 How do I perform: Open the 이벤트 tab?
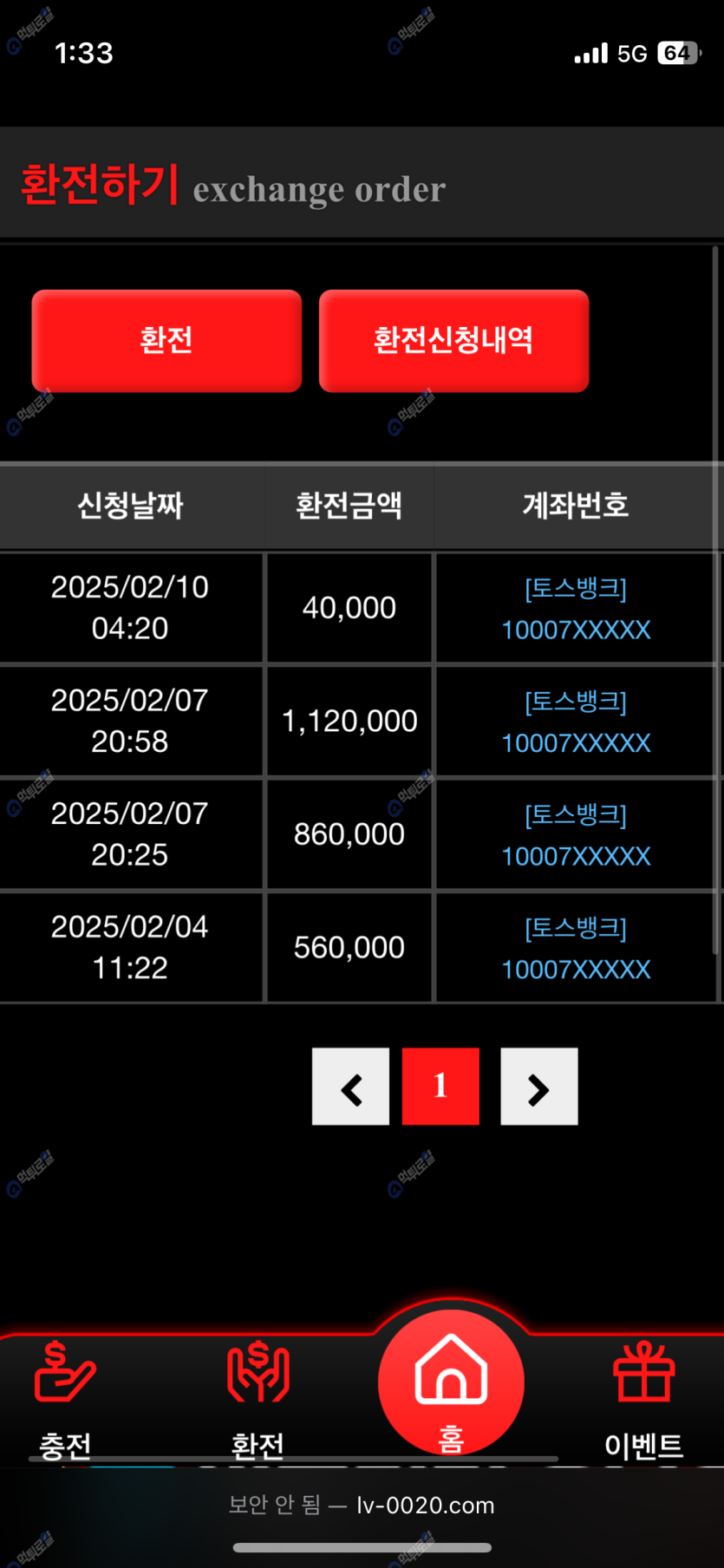tap(643, 1398)
